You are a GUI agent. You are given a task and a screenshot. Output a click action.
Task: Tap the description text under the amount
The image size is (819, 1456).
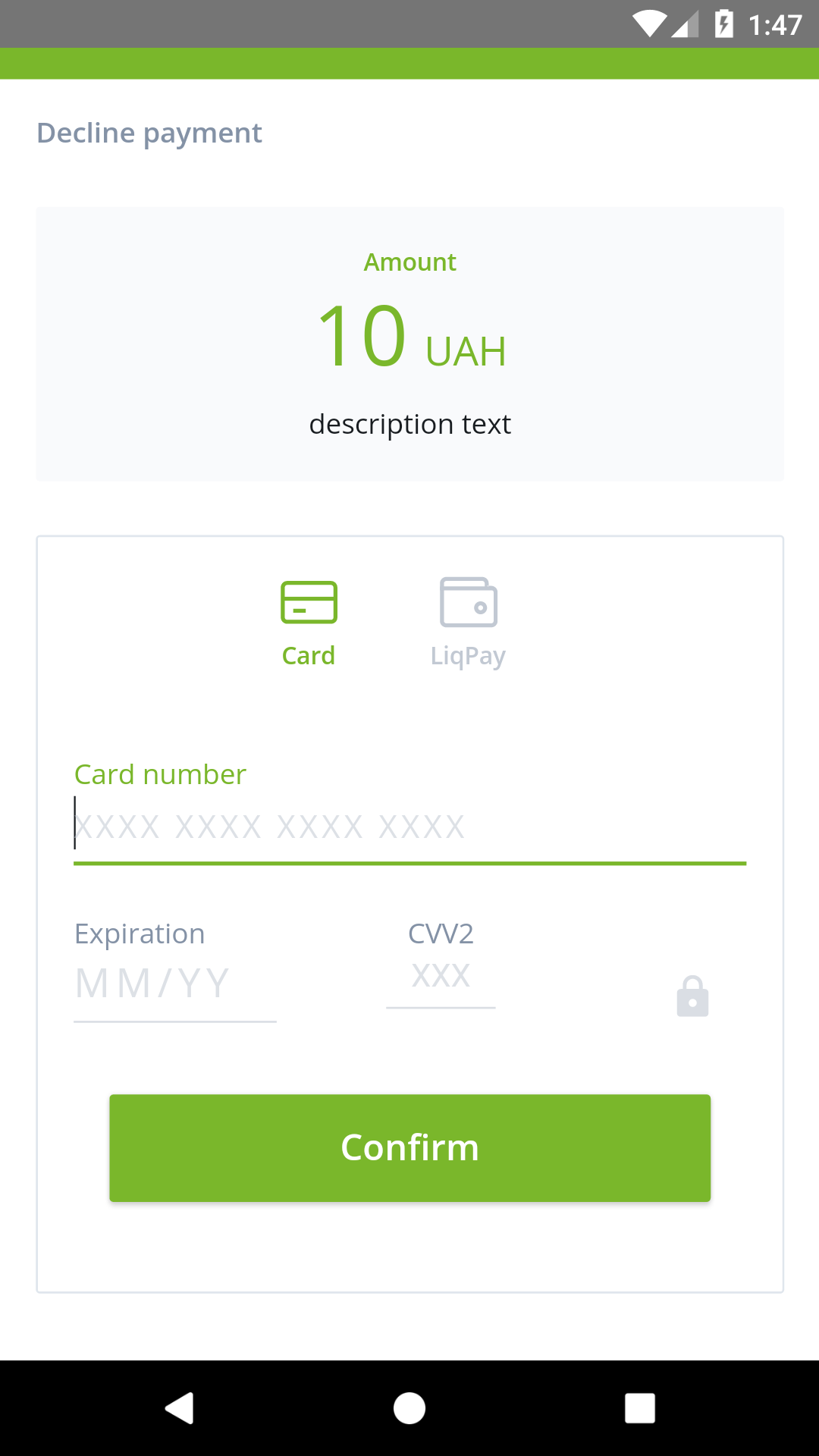click(x=409, y=424)
